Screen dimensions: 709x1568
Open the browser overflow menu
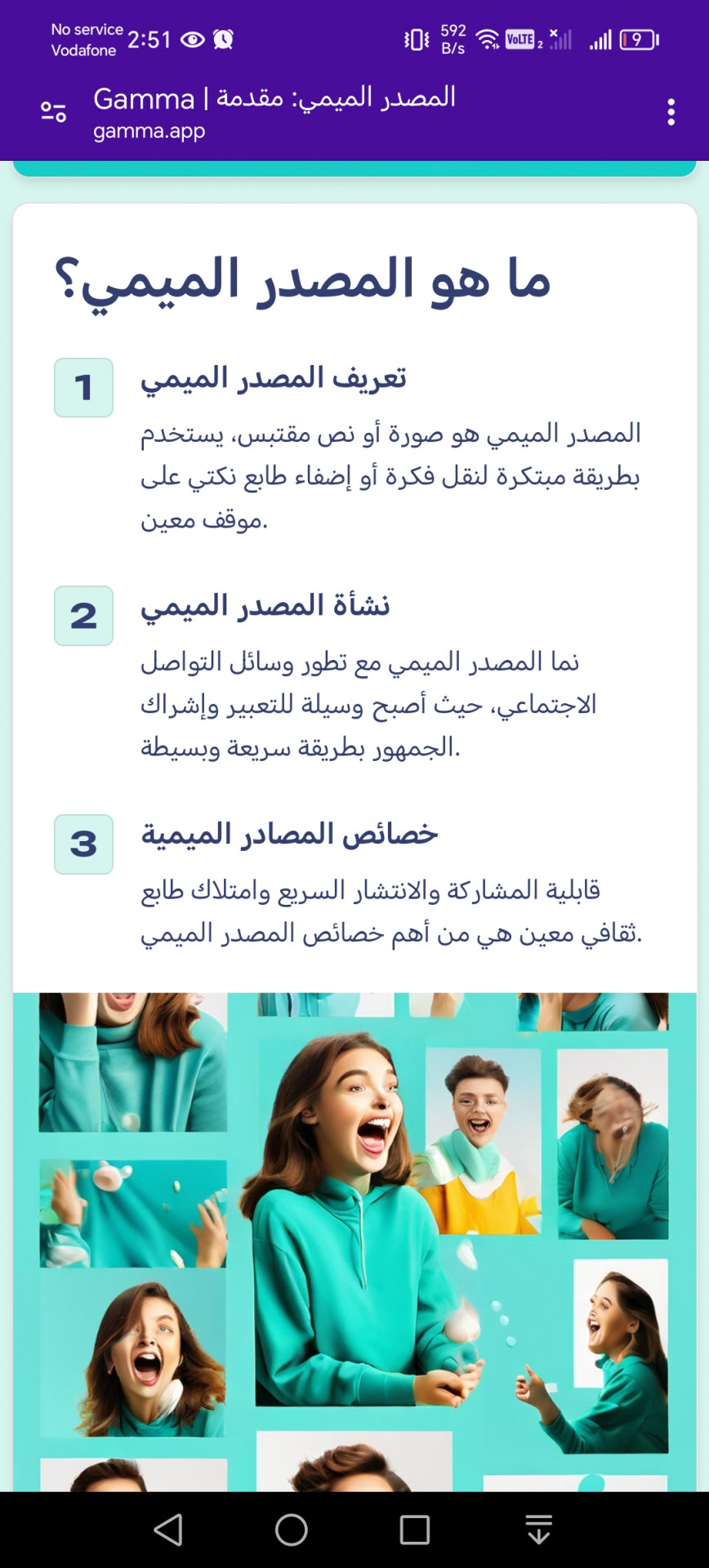click(671, 112)
